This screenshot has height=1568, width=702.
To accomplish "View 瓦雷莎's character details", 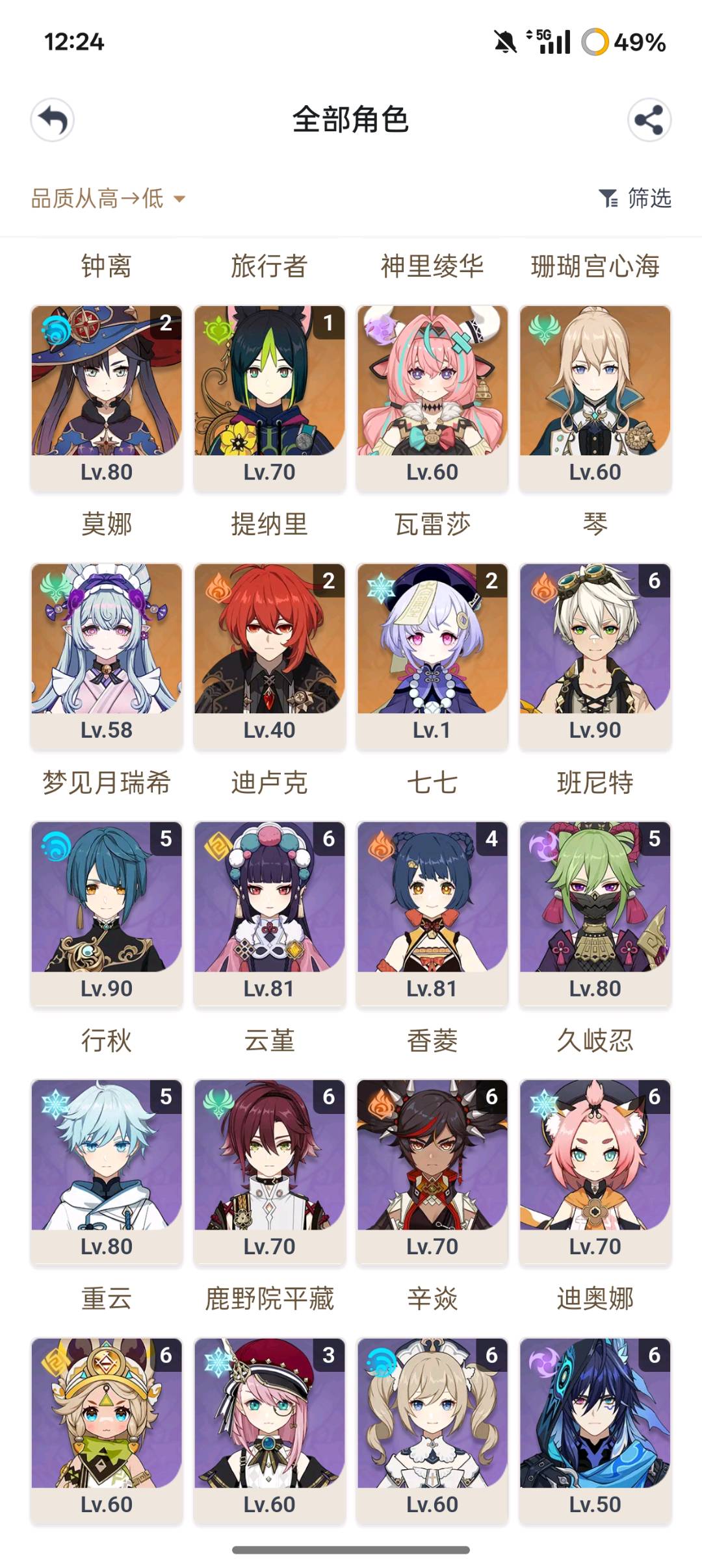I will 432,396.
